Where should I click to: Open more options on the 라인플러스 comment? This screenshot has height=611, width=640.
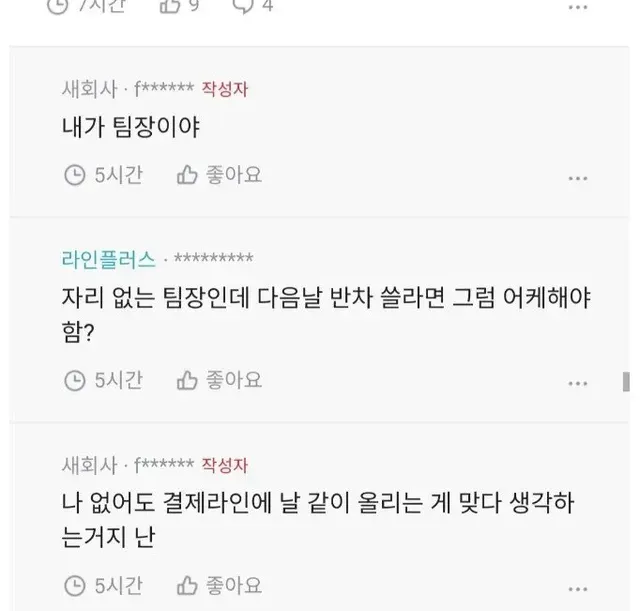coord(578,383)
